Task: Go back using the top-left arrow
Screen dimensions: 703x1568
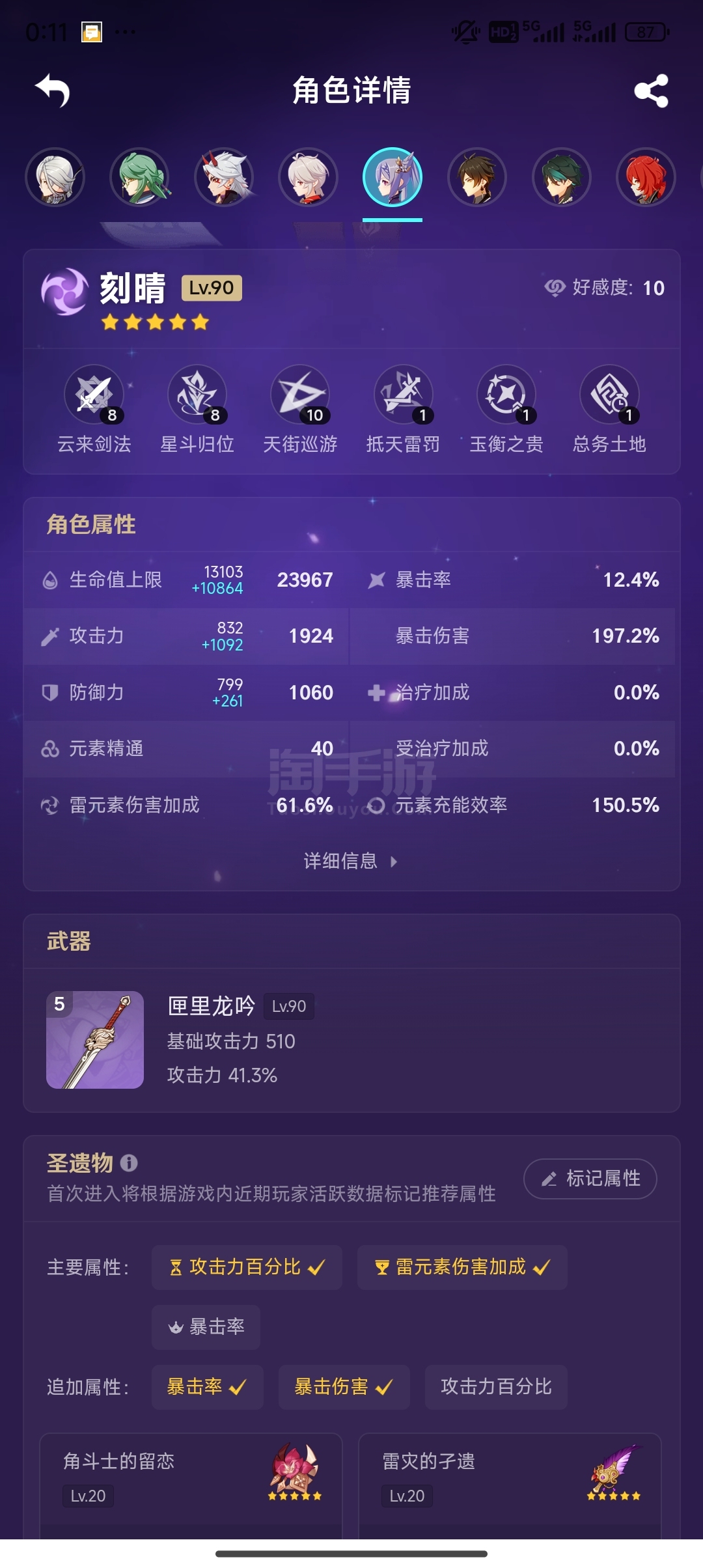Action: [x=53, y=90]
